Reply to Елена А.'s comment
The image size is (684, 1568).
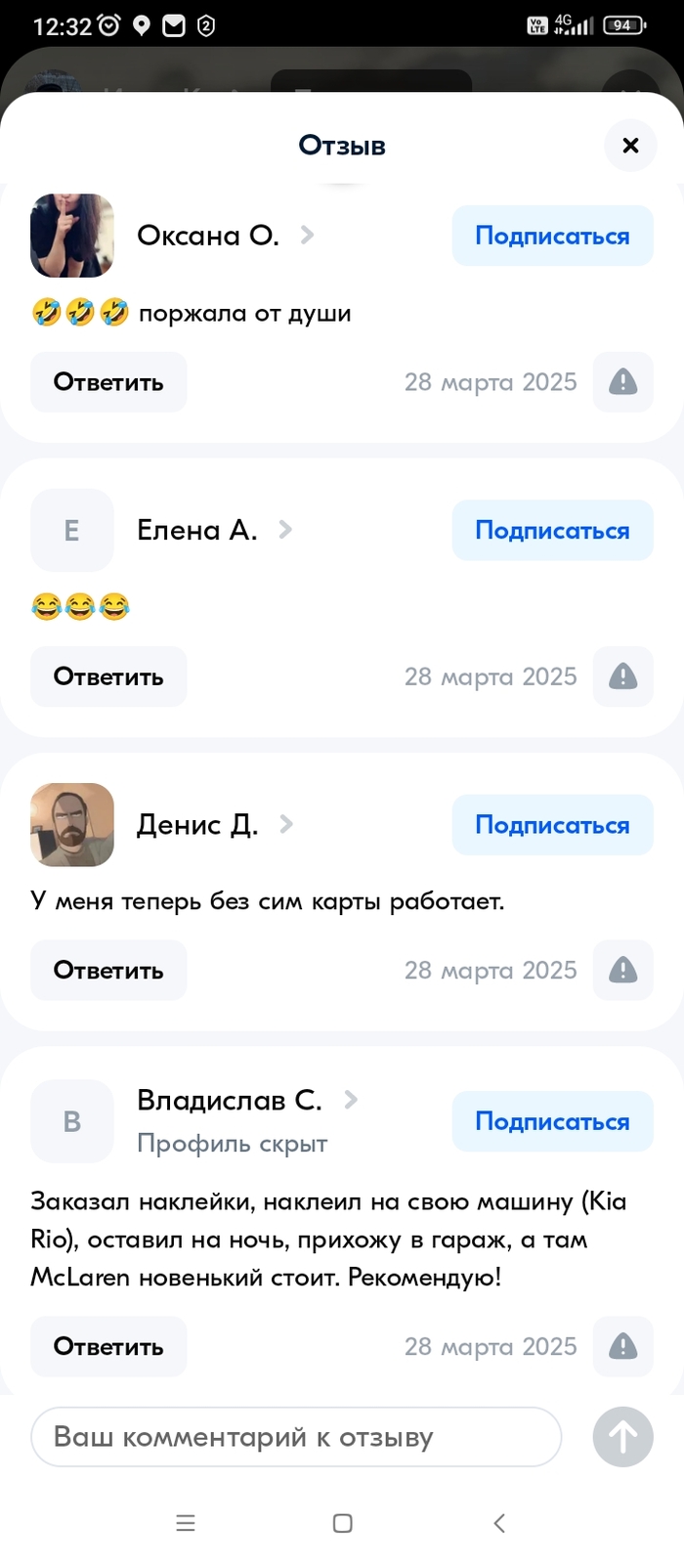pyautogui.click(x=108, y=676)
